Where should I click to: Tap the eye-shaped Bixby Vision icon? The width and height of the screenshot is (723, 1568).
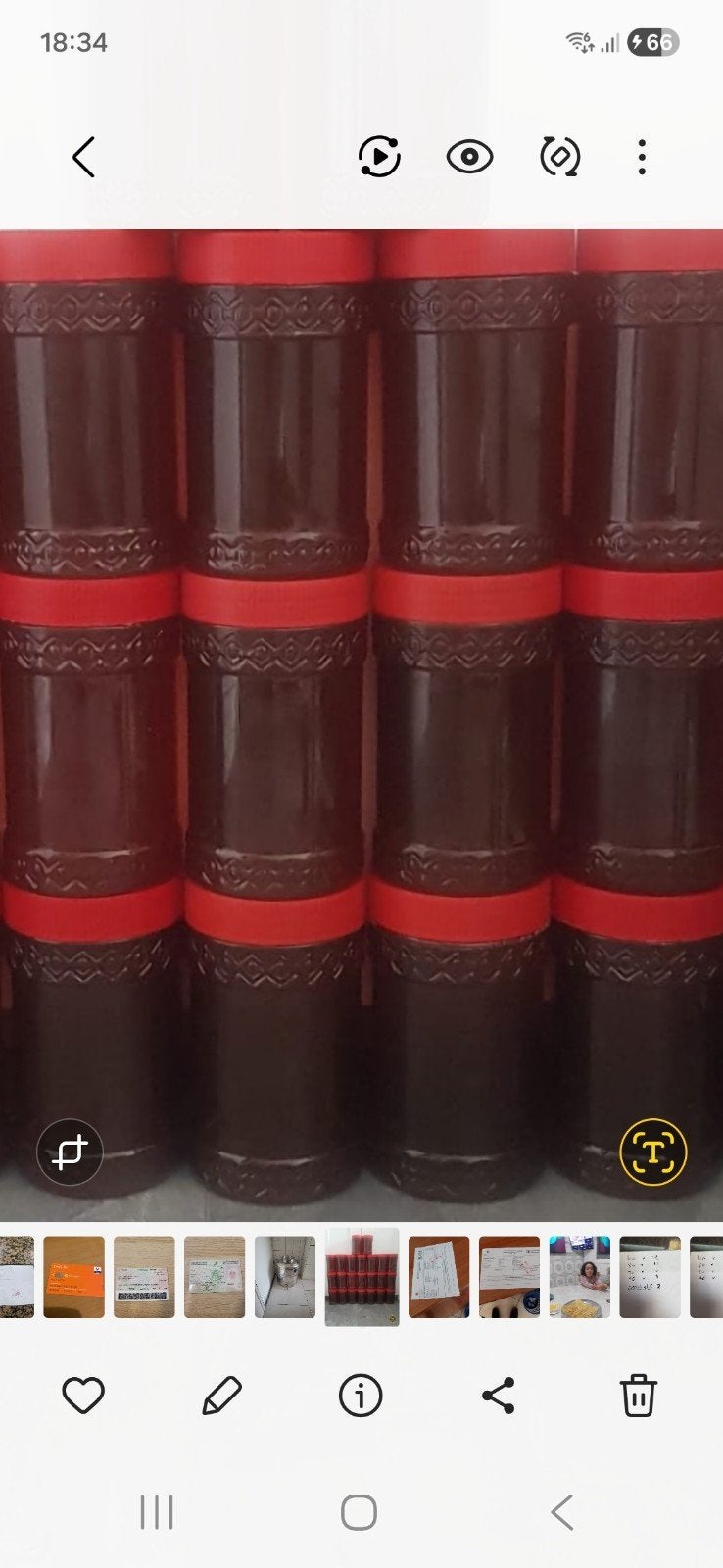[x=469, y=157]
